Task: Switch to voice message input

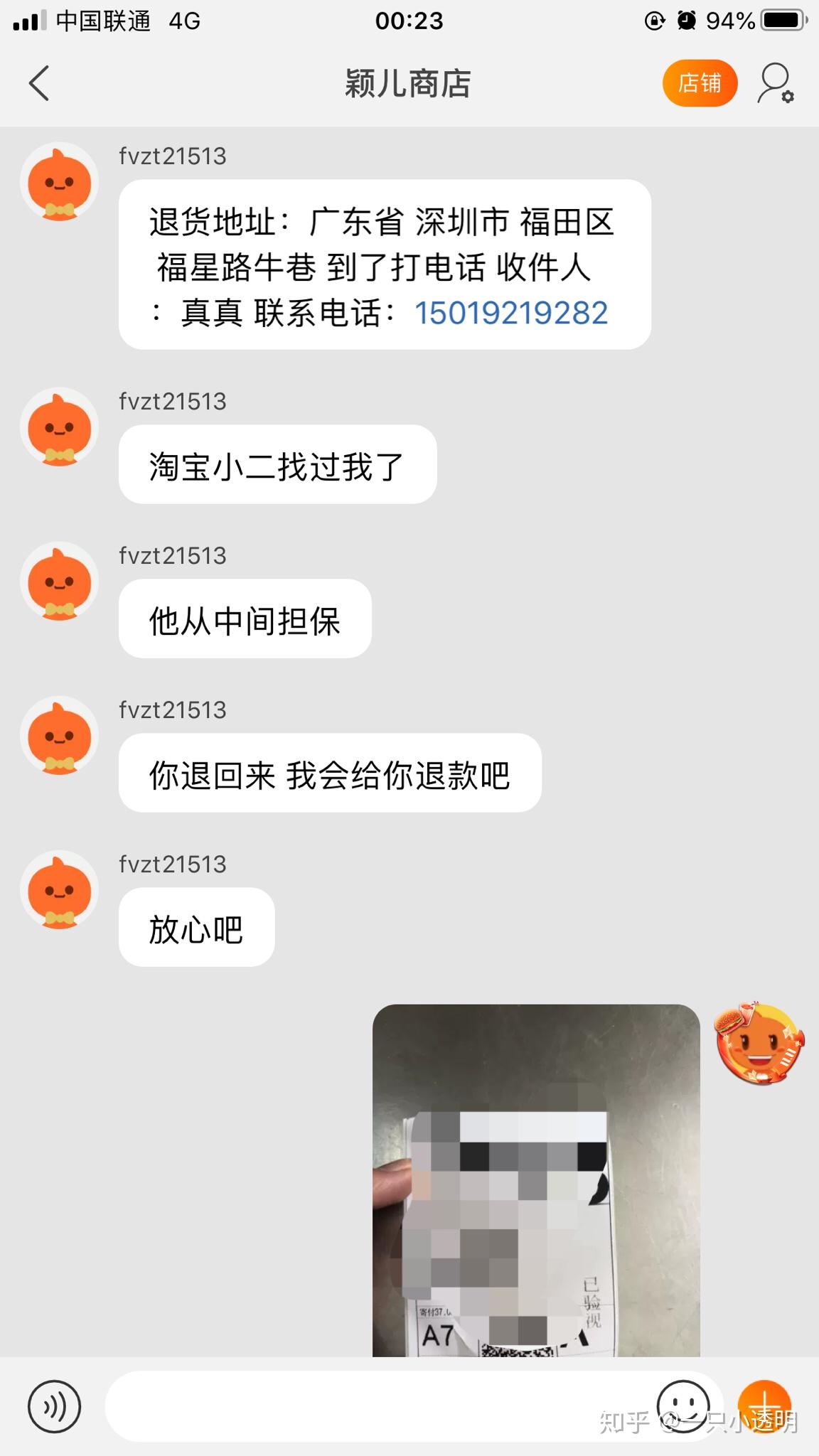Action: pyautogui.click(x=54, y=1406)
